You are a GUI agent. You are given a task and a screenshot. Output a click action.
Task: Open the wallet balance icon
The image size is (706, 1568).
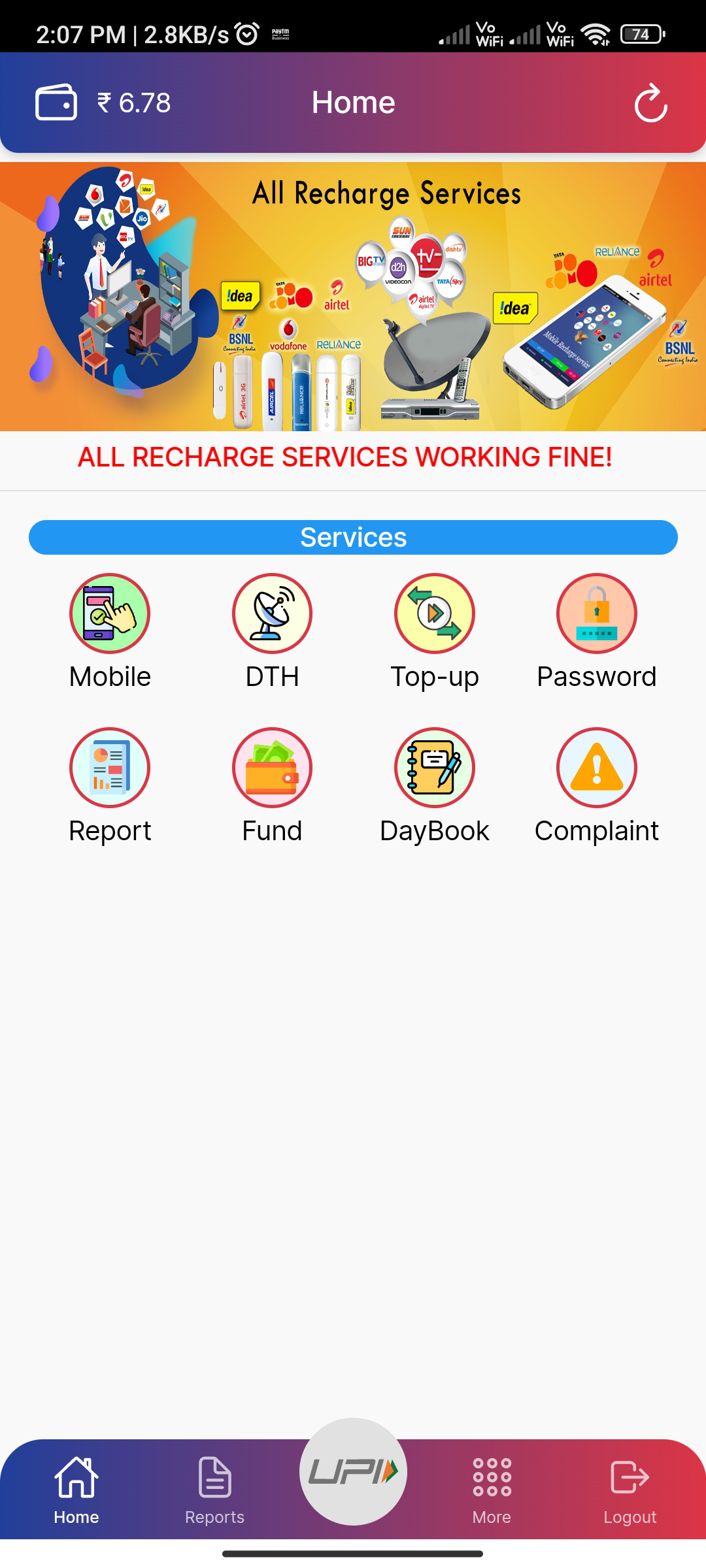56,103
